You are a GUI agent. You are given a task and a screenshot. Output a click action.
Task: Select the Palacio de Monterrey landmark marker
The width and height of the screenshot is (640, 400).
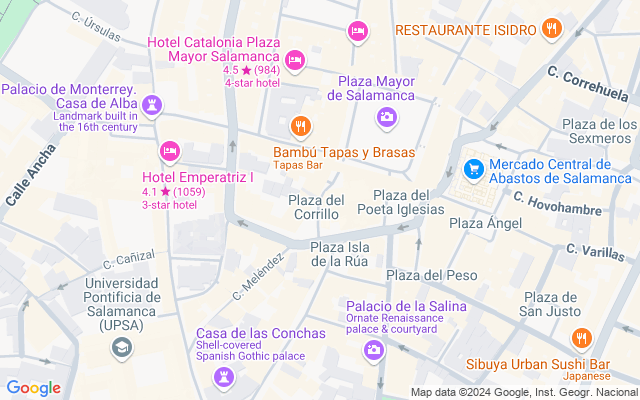pyautogui.click(x=152, y=107)
